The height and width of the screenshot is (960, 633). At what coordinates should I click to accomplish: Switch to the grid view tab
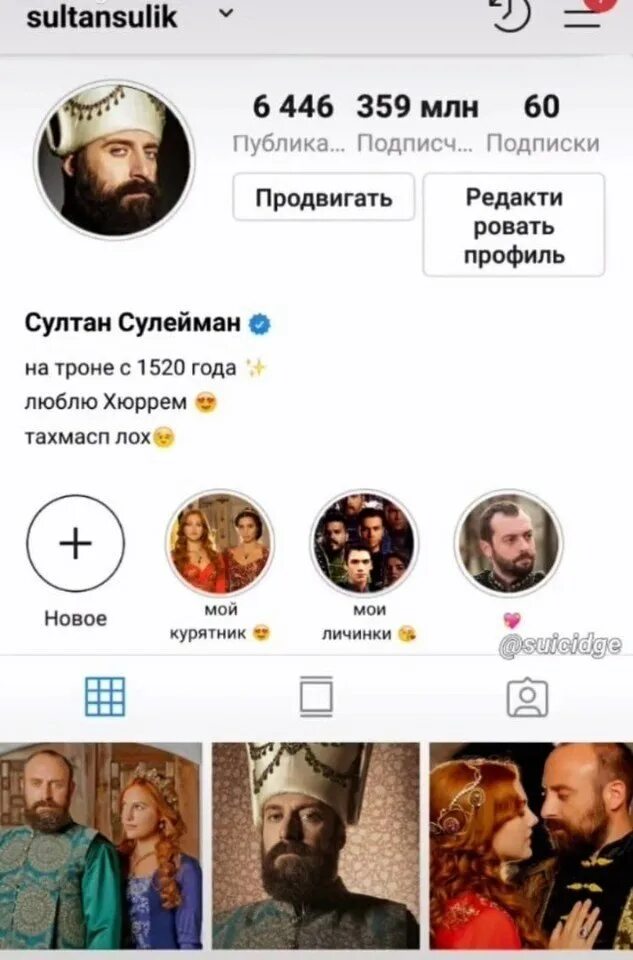click(x=105, y=697)
